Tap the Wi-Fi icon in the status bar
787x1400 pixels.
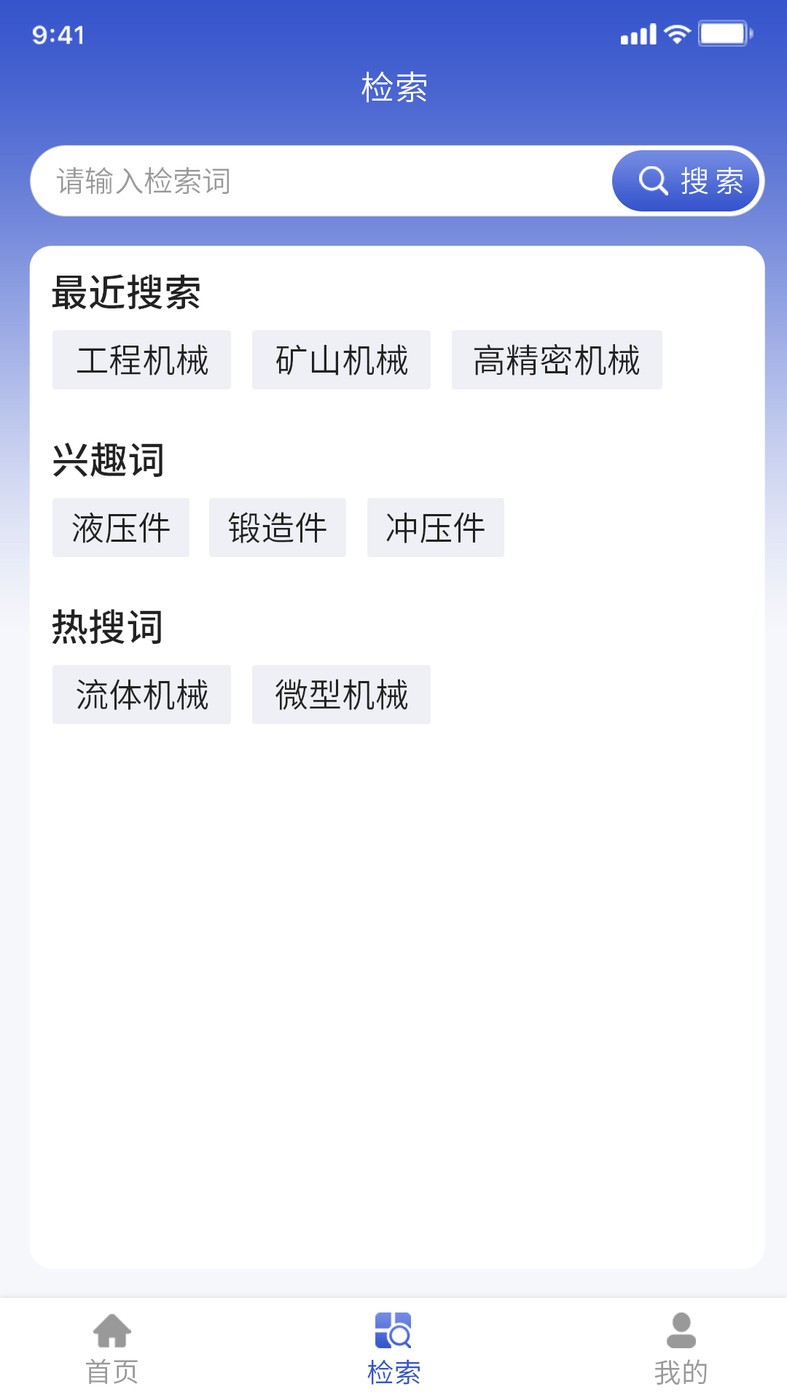(x=676, y=33)
